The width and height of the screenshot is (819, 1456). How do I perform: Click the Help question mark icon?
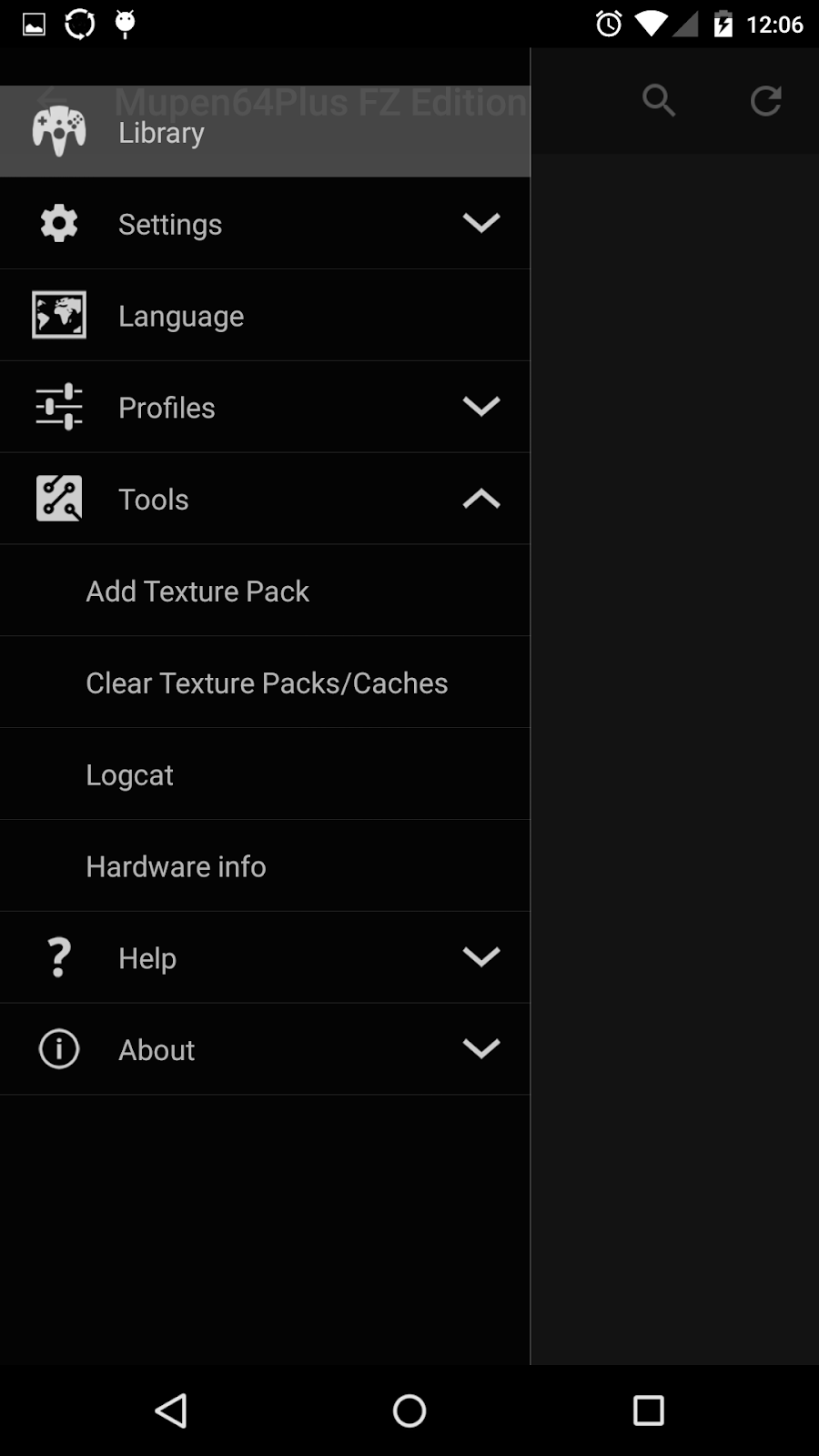point(58,956)
